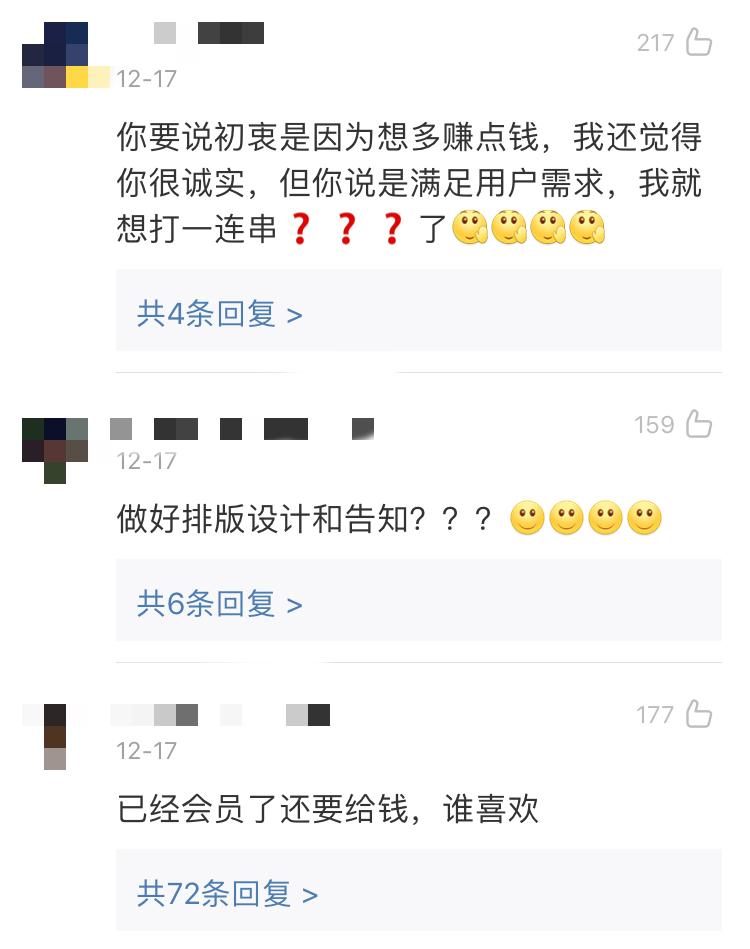
Task: Like the comment with 159 likes
Action: (x=698, y=424)
